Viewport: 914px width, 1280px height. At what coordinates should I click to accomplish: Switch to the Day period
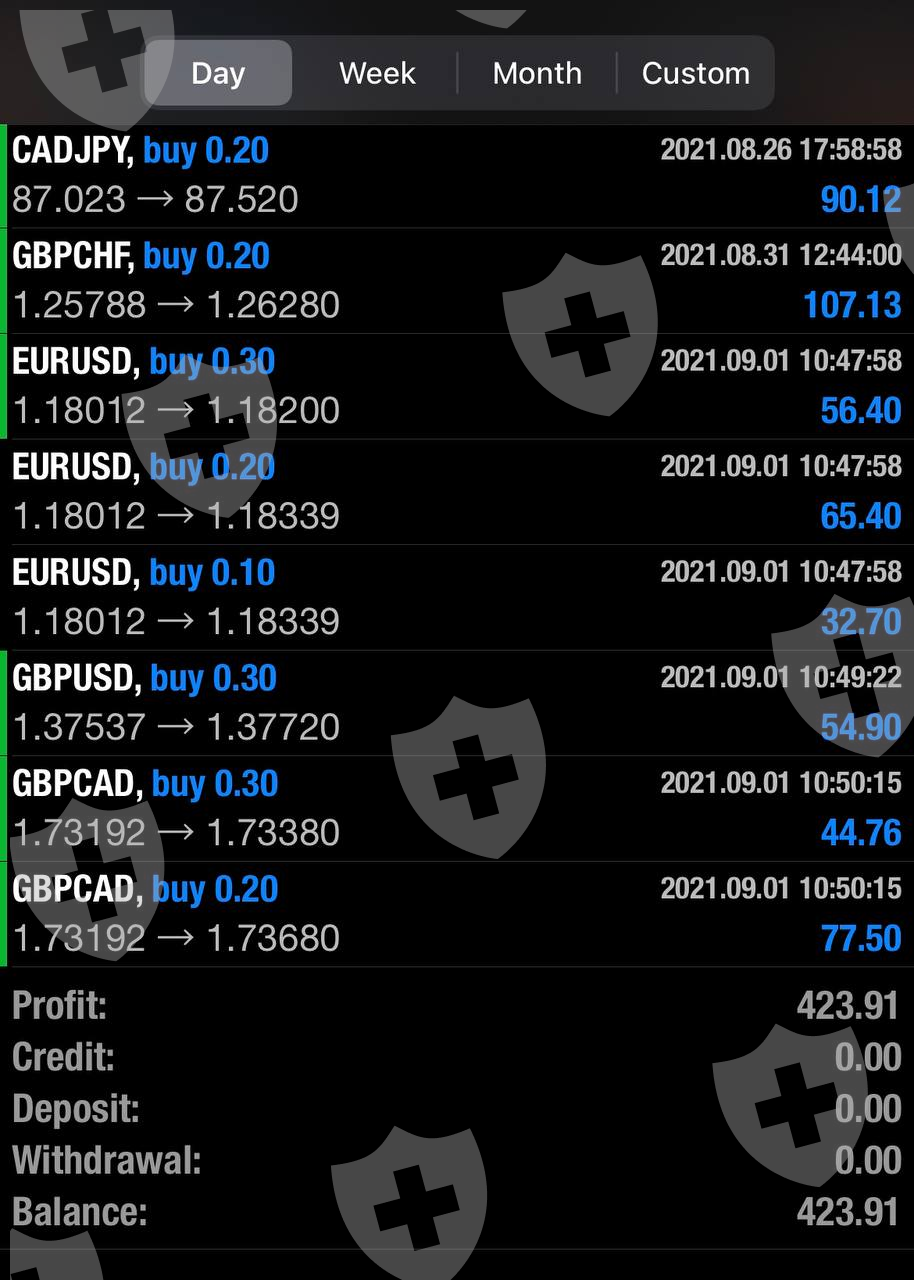click(218, 73)
